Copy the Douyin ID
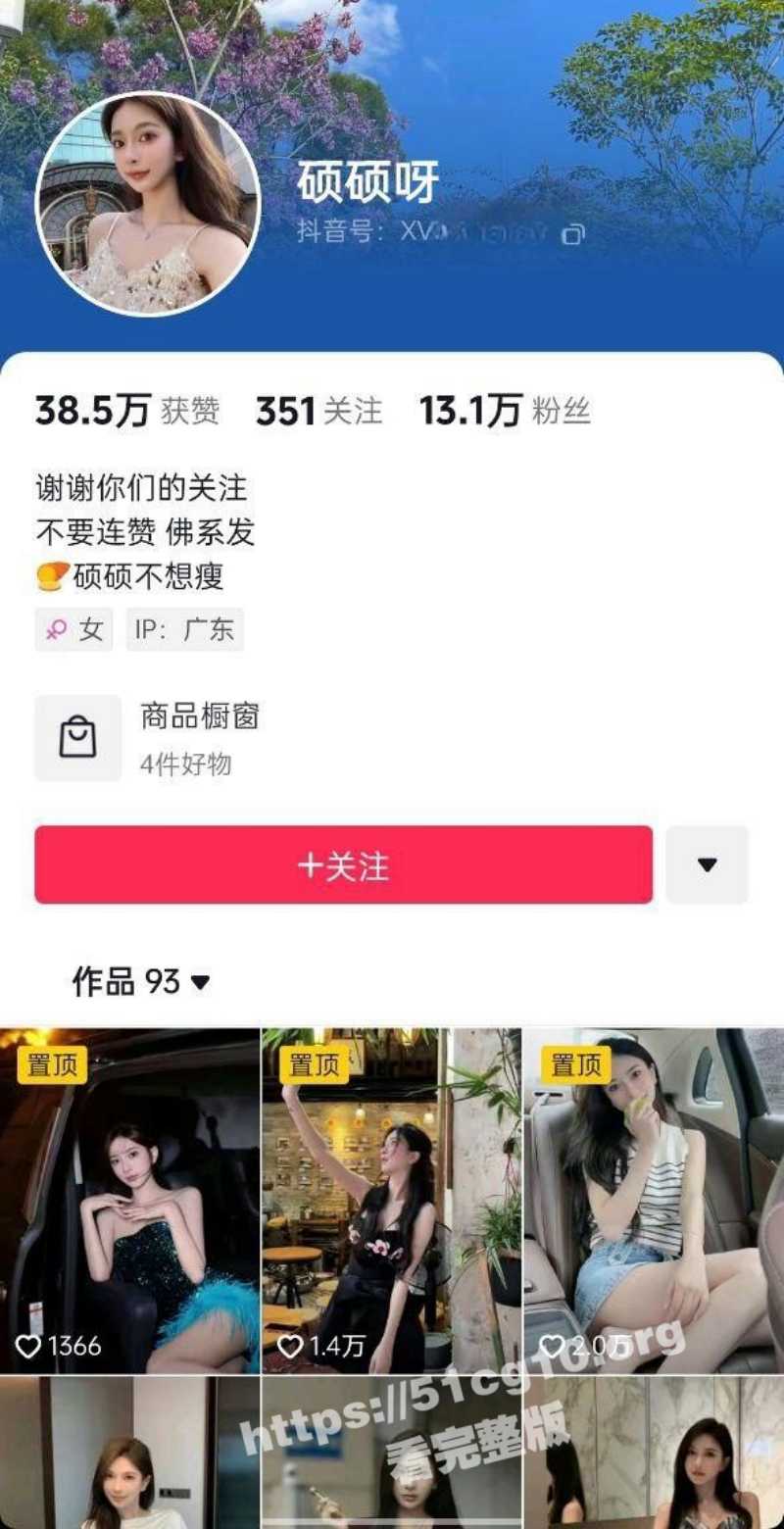Viewport: 784px width, 1529px height. point(574,234)
